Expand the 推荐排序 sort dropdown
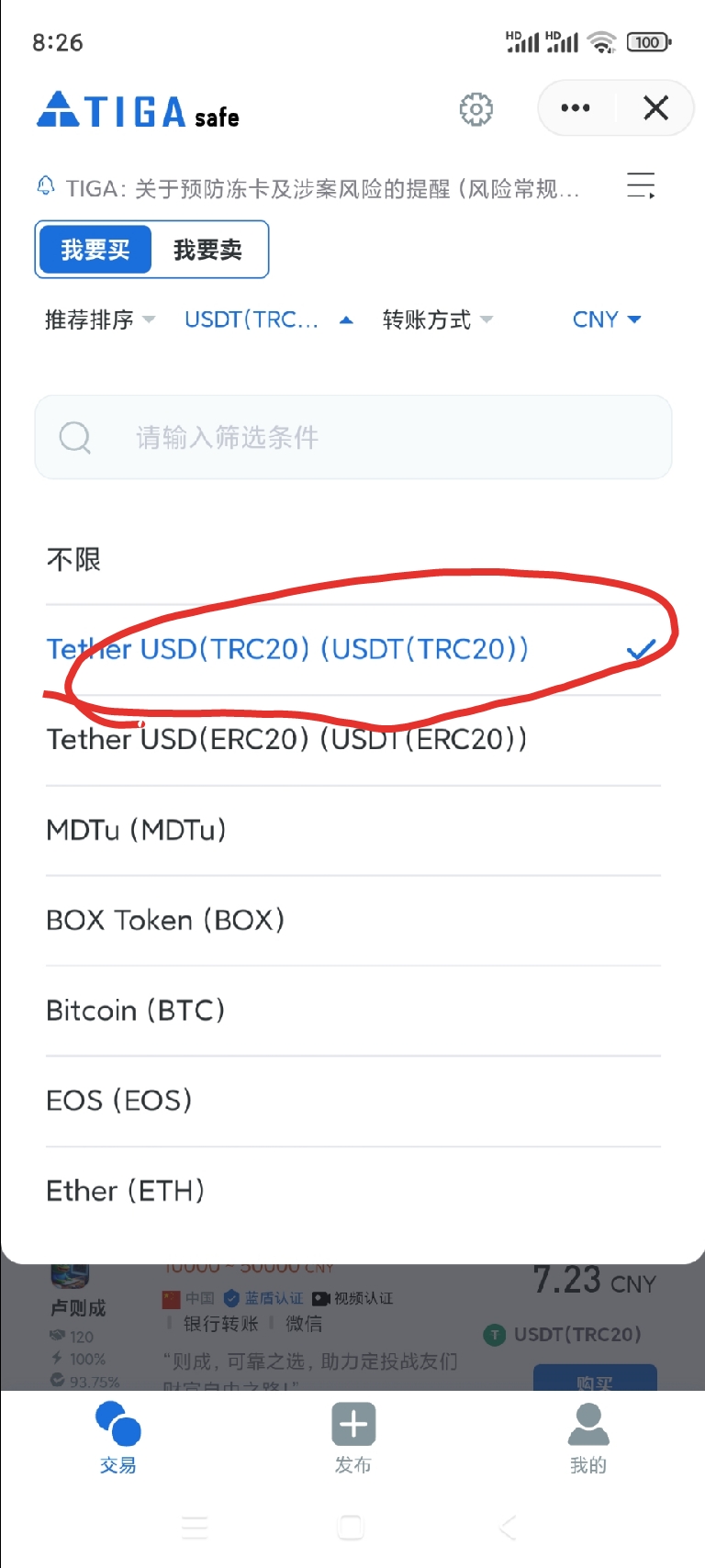Viewport: 705px width, 1568px height. click(x=99, y=319)
